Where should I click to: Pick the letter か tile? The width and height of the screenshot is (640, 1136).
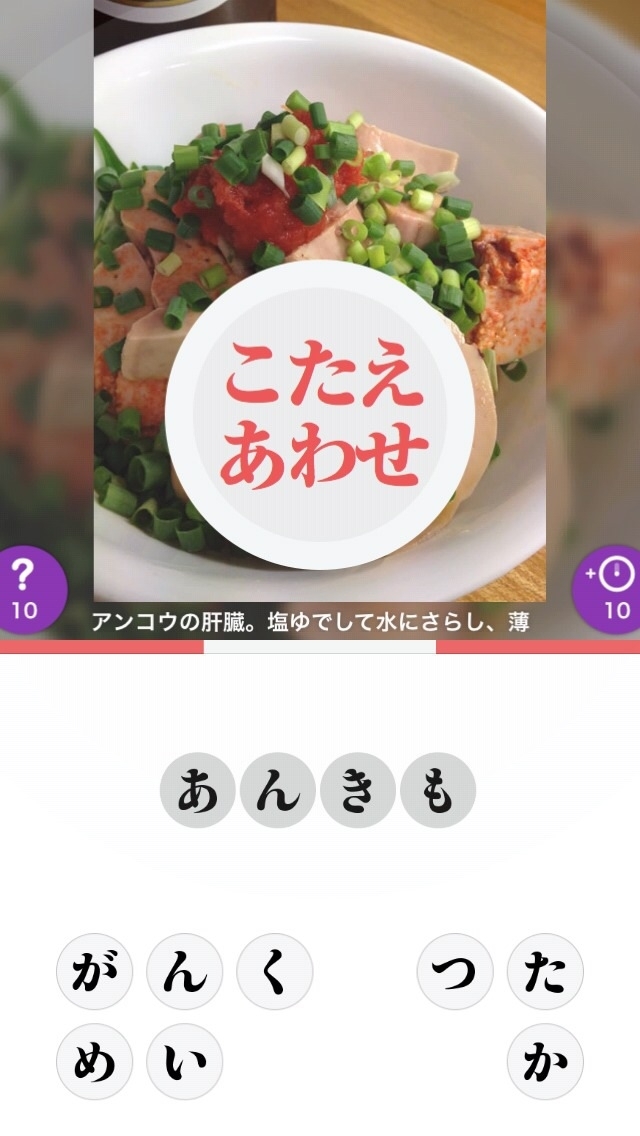[545, 1061]
